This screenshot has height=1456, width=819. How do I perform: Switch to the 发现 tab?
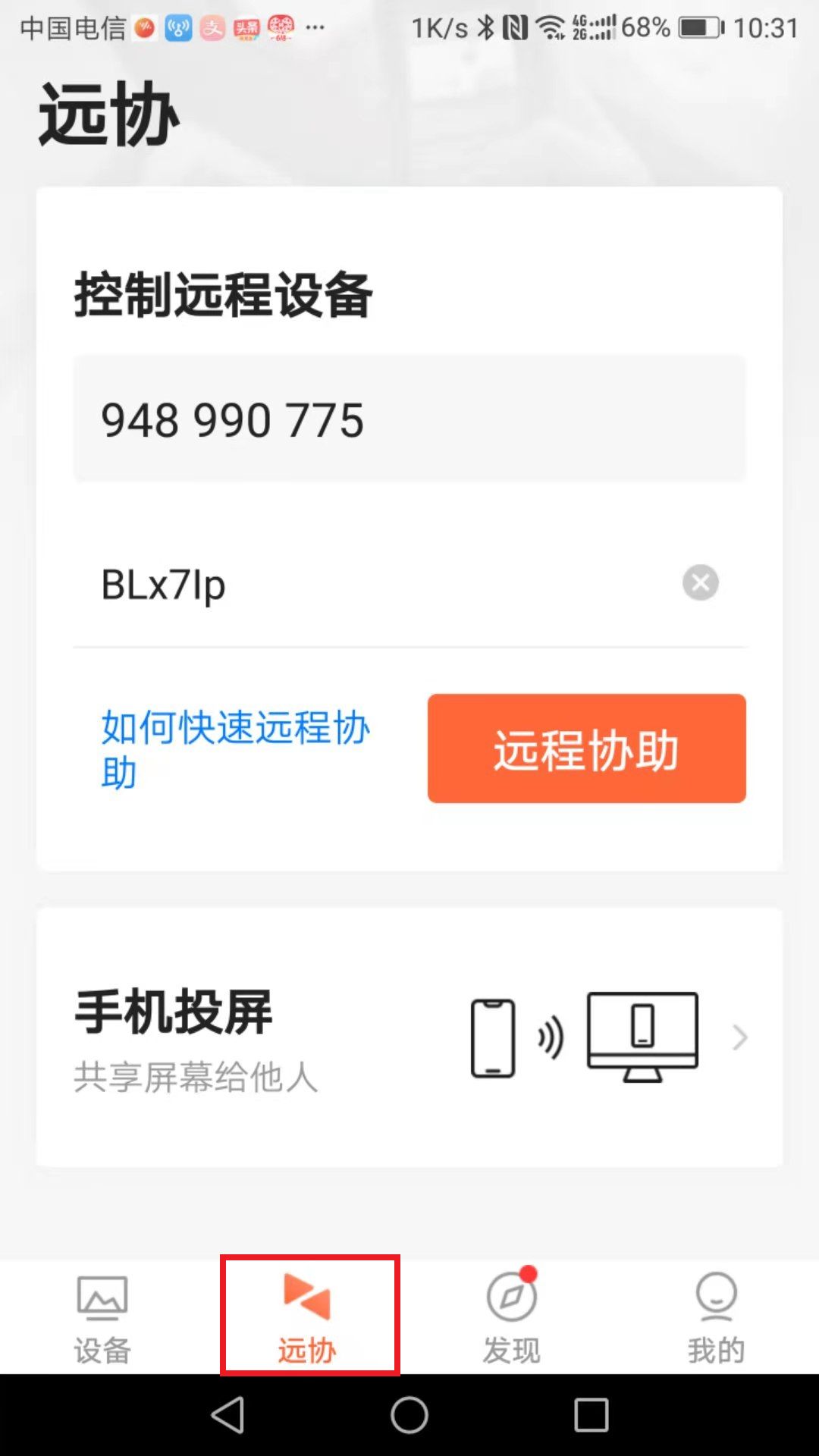pos(512,1318)
